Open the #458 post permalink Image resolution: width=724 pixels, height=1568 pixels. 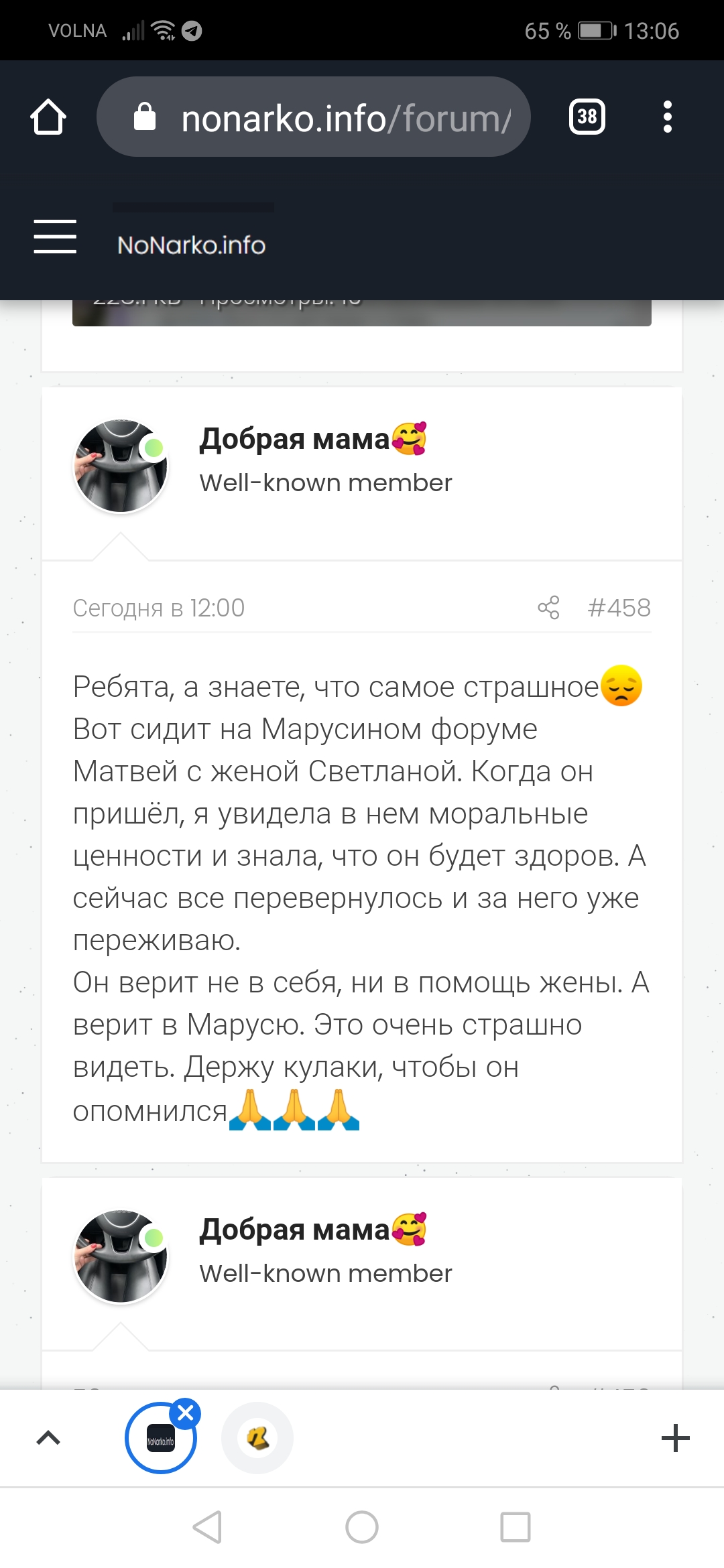pos(619,608)
